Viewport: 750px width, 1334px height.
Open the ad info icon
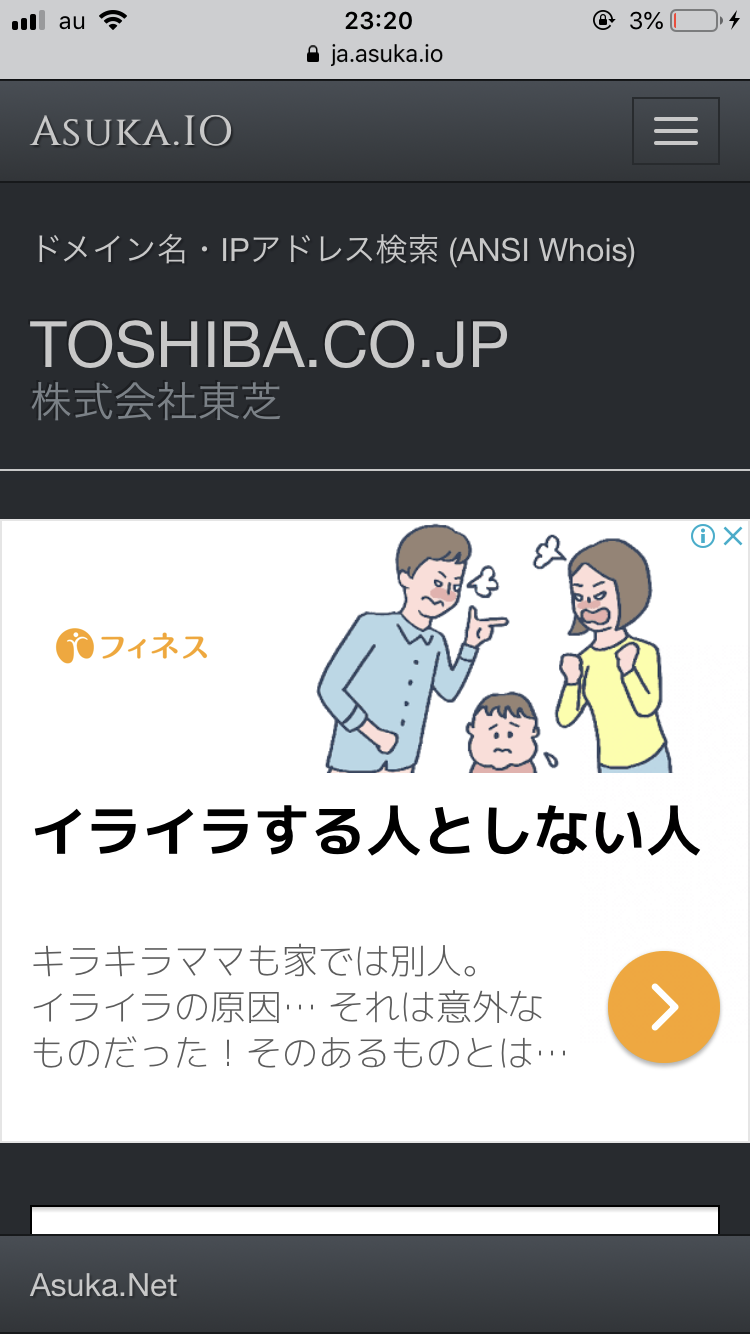(x=703, y=536)
